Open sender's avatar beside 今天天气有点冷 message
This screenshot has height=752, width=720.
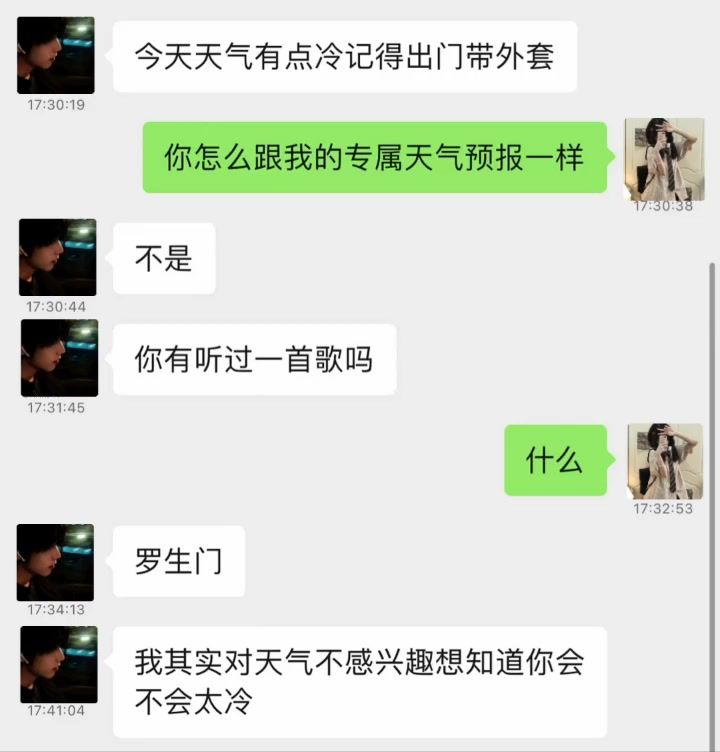tap(56, 56)
